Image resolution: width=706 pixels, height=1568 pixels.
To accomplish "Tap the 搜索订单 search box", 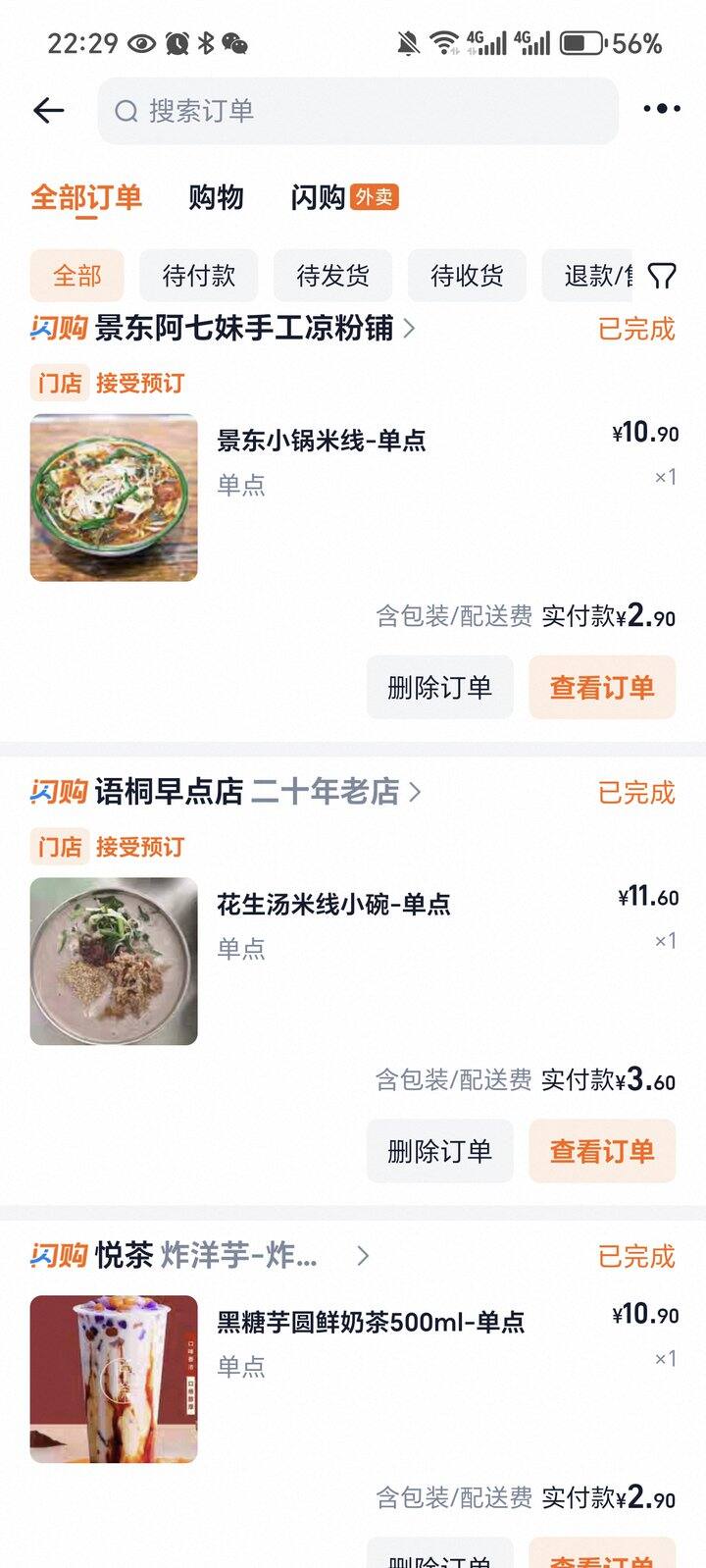I will point(358,111).
